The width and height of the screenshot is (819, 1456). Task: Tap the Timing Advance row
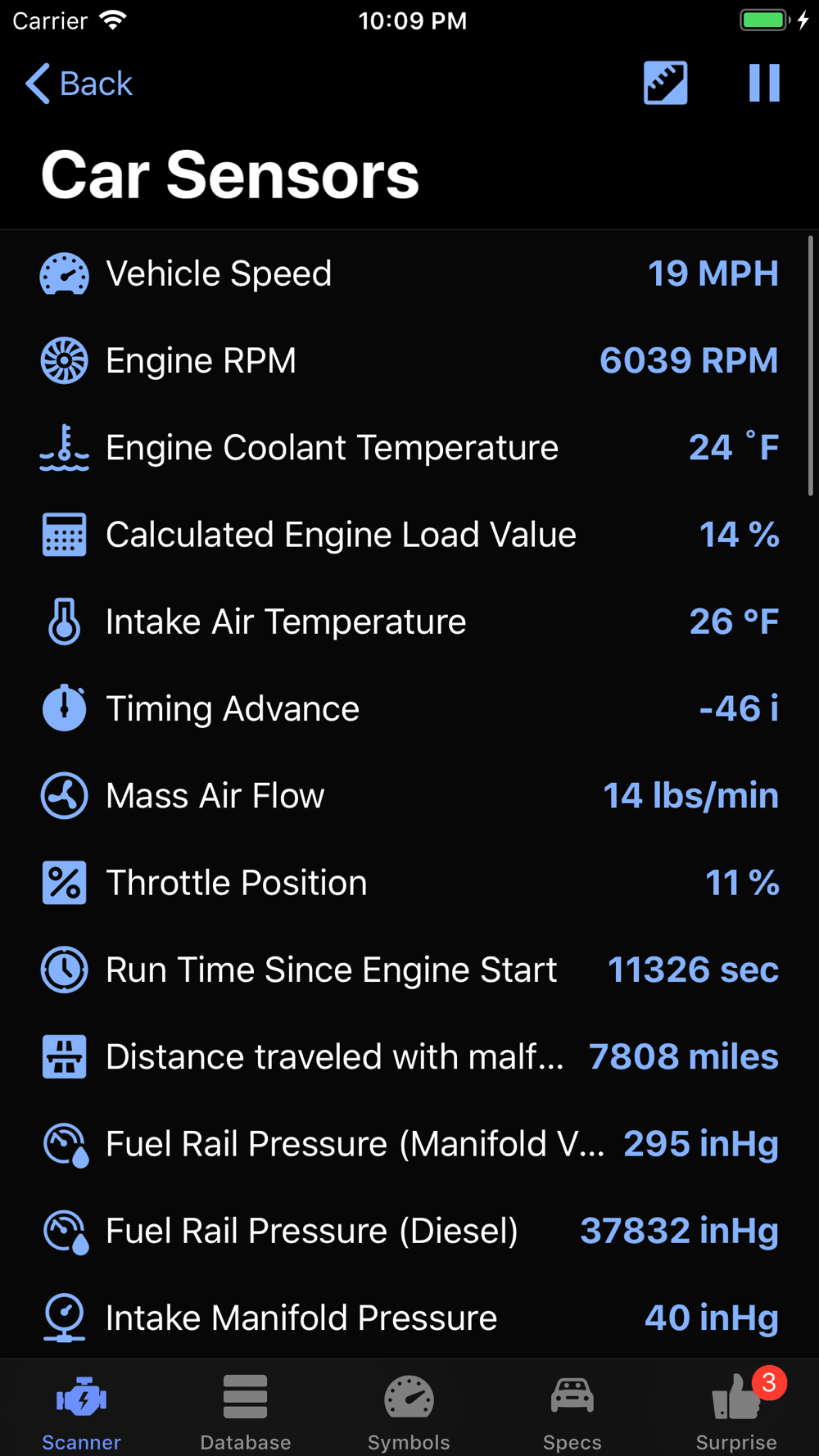pyautogui.click(x=409, y=709)
